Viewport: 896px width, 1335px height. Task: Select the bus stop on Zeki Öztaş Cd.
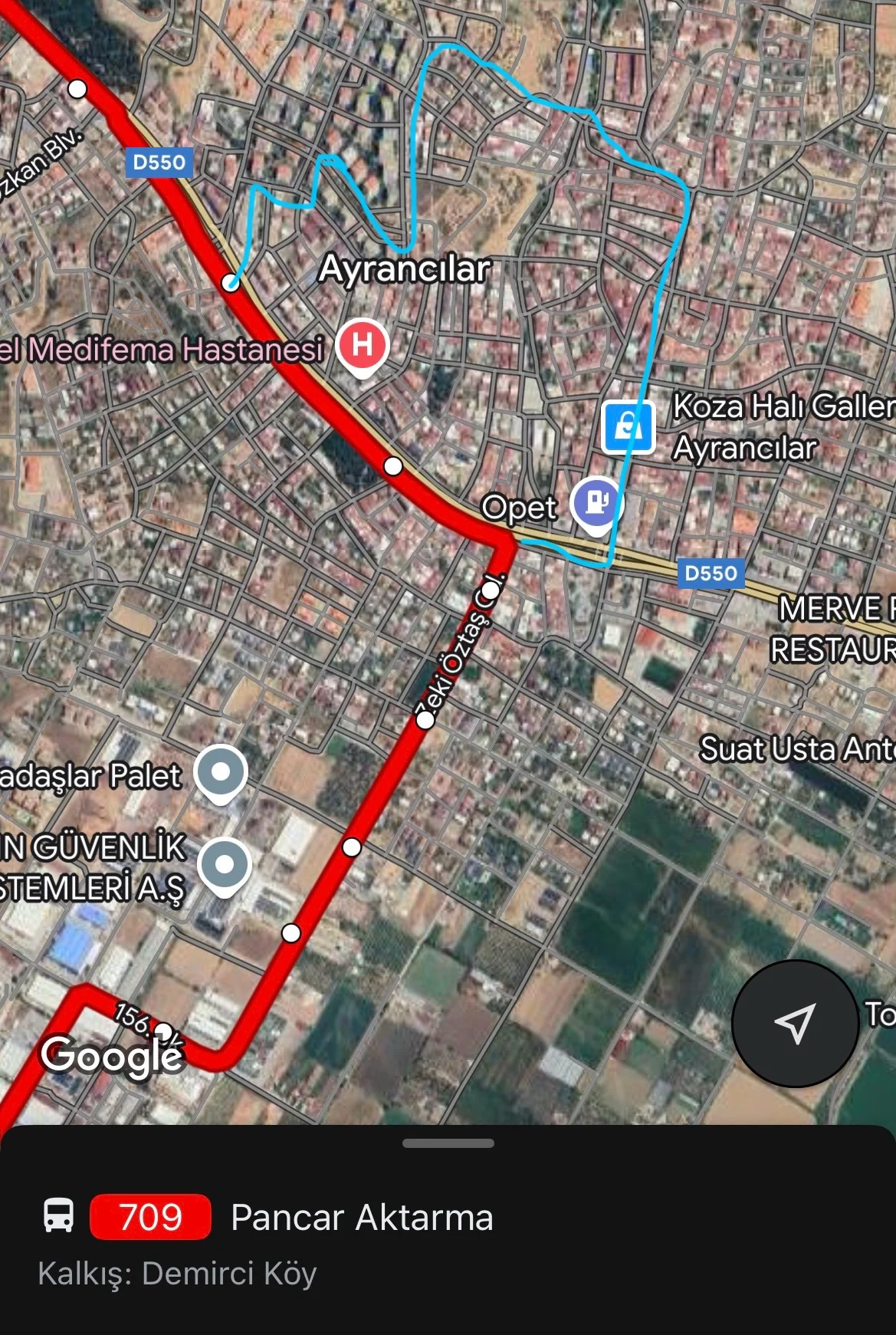425,720
